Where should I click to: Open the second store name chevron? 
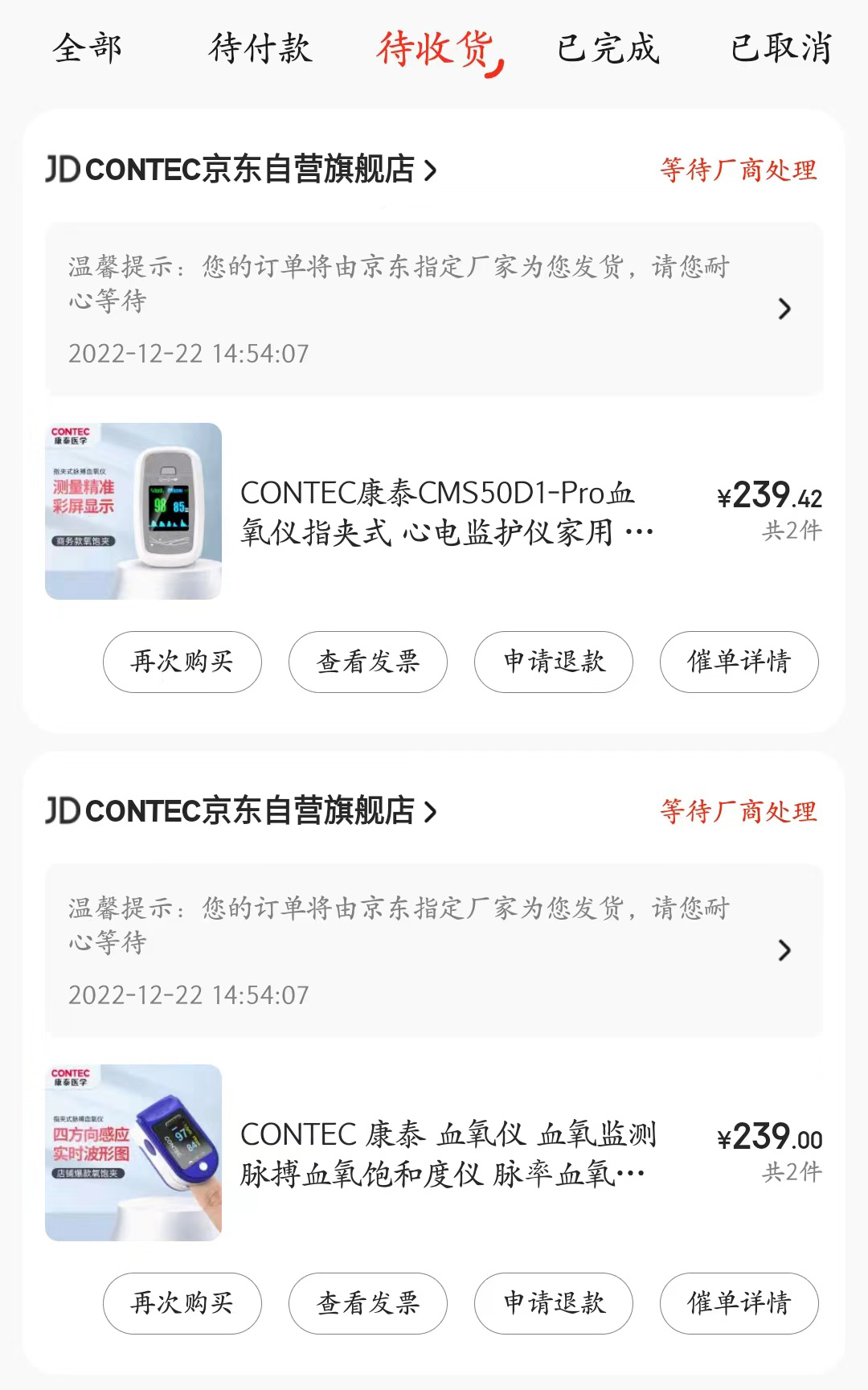point(434,812)
